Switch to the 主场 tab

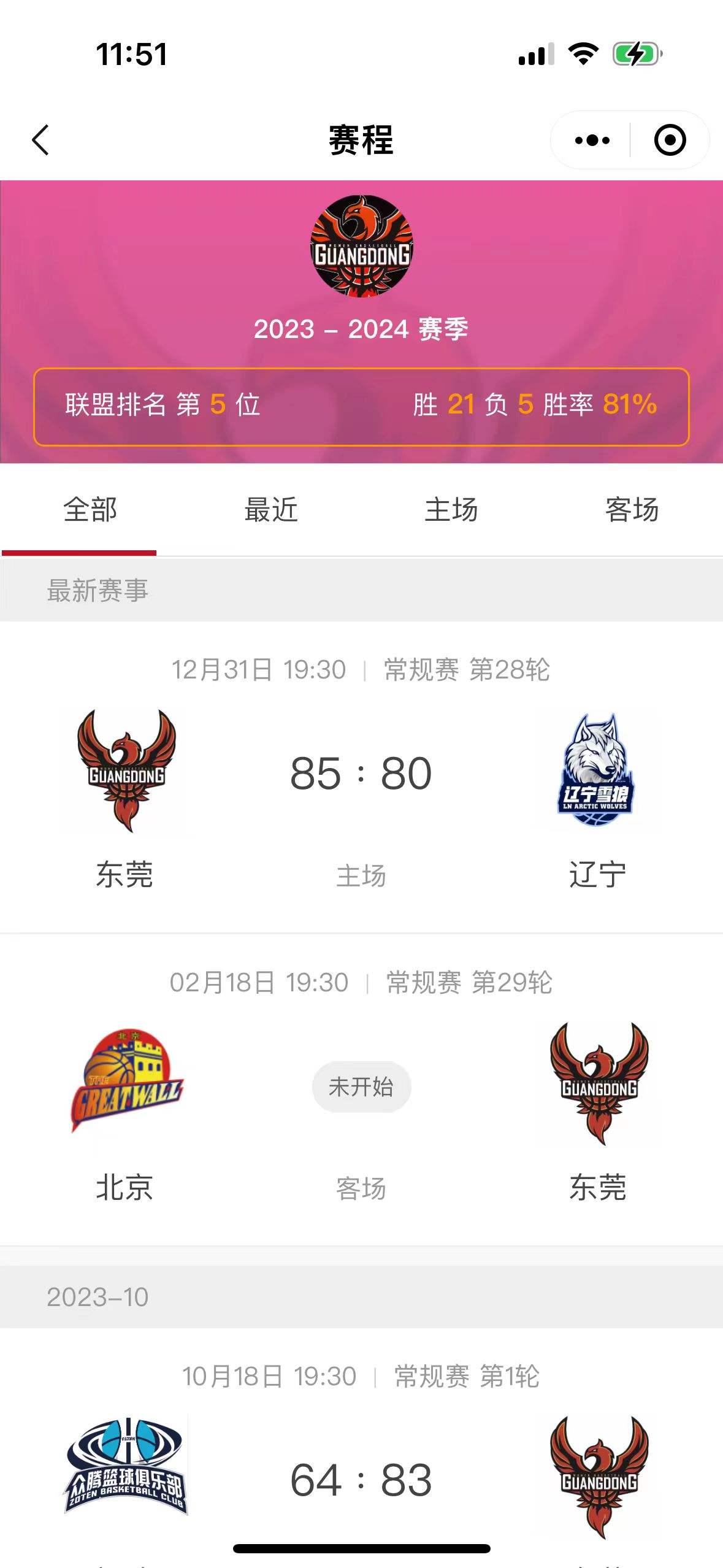(x=451, y=510)
